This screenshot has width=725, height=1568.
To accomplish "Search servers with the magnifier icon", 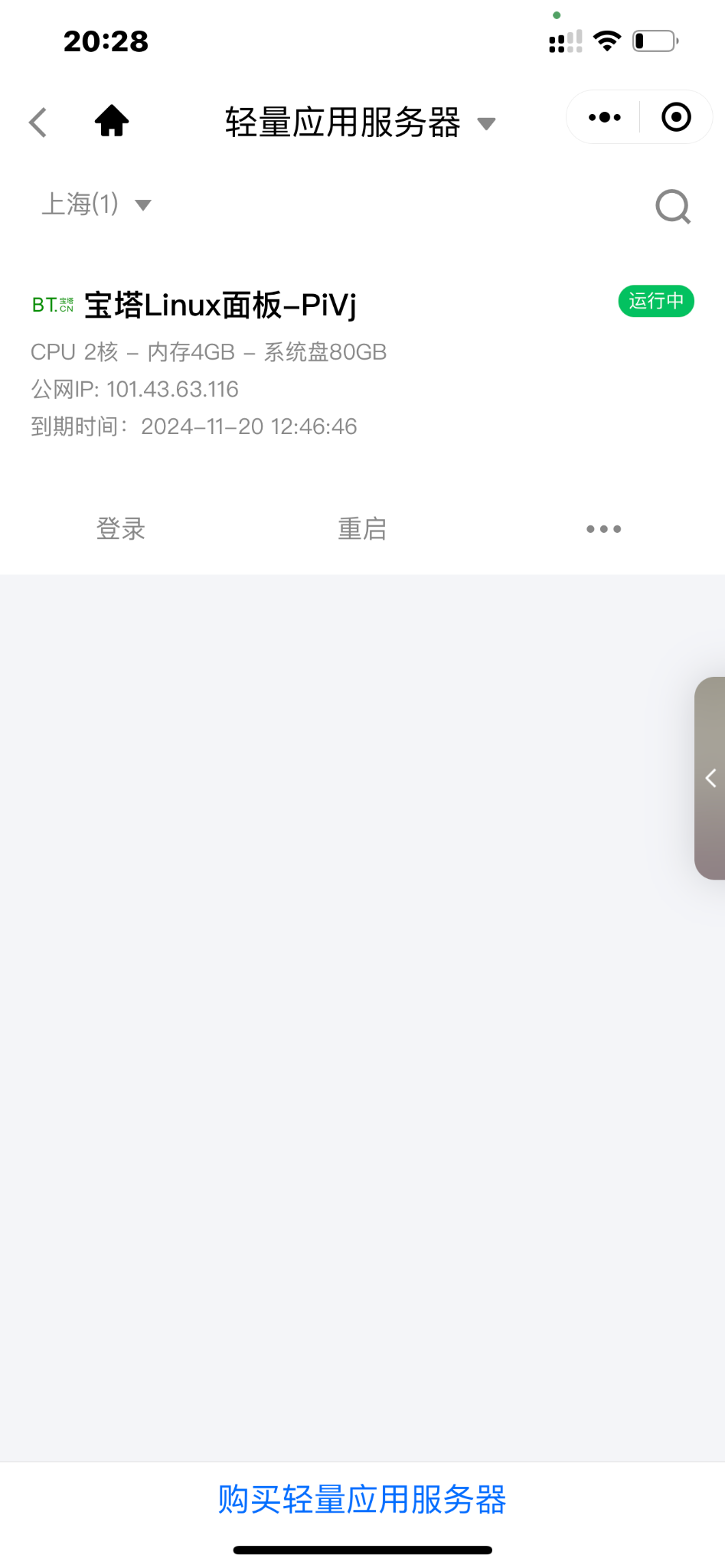I will [x=673, y=206].
